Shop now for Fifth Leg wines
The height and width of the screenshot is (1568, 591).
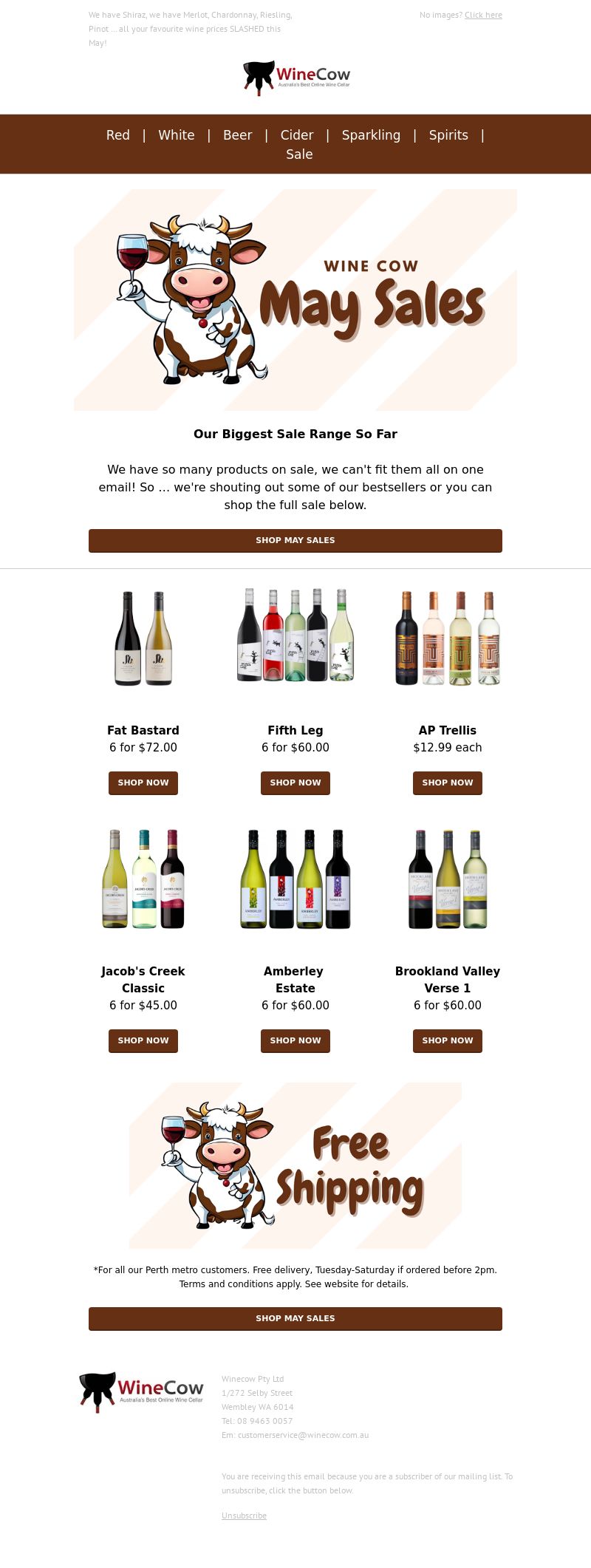(295, 783)
